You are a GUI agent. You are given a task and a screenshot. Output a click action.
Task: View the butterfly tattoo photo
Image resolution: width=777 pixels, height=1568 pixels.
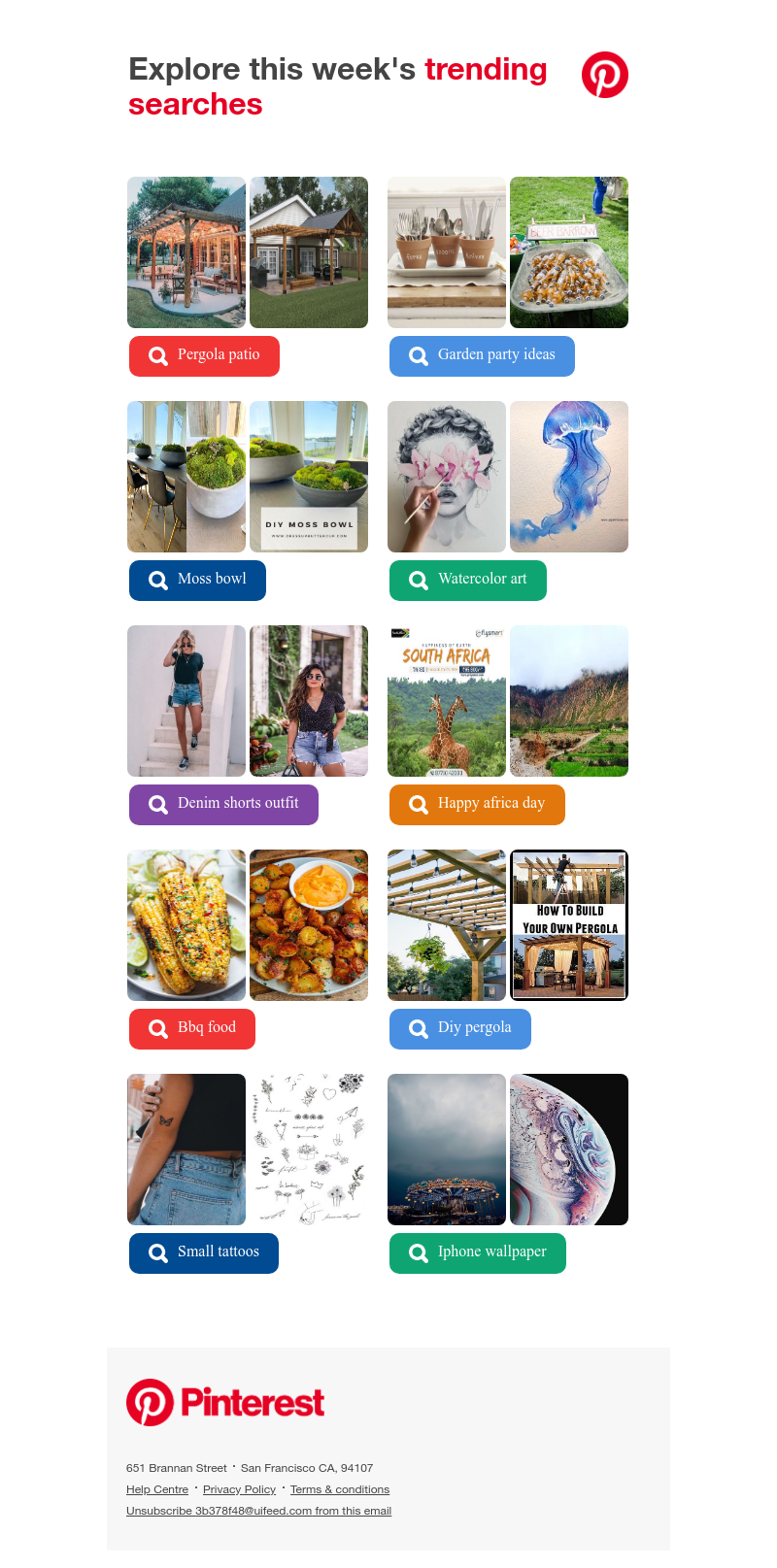pyautogui.click(x=186, y=1150)
